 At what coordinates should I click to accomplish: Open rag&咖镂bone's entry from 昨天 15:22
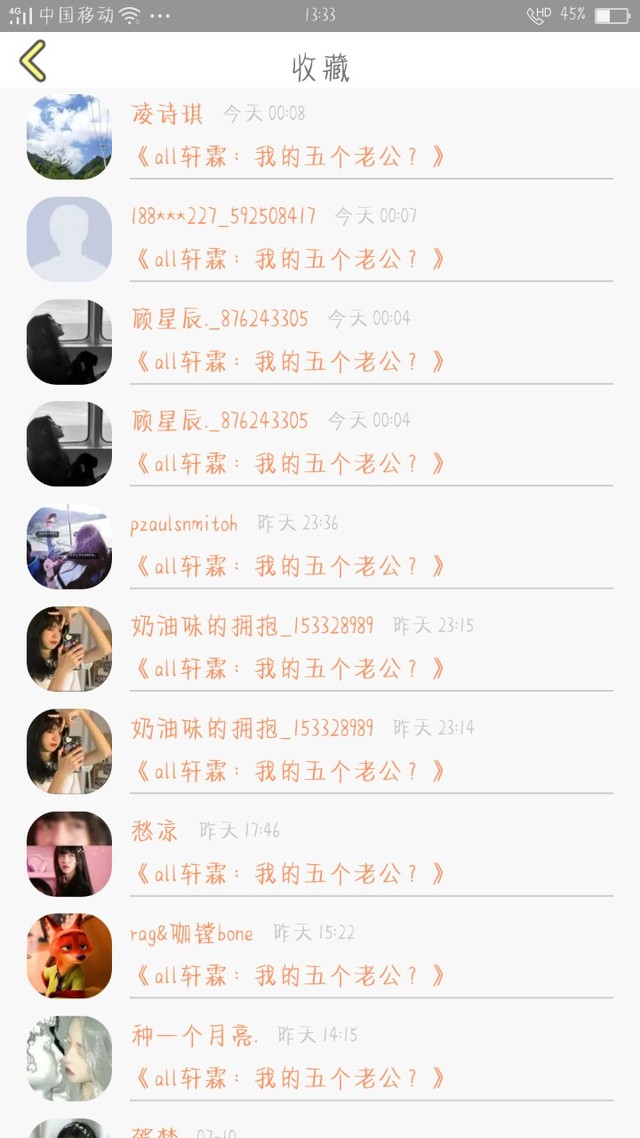[290, 976]
